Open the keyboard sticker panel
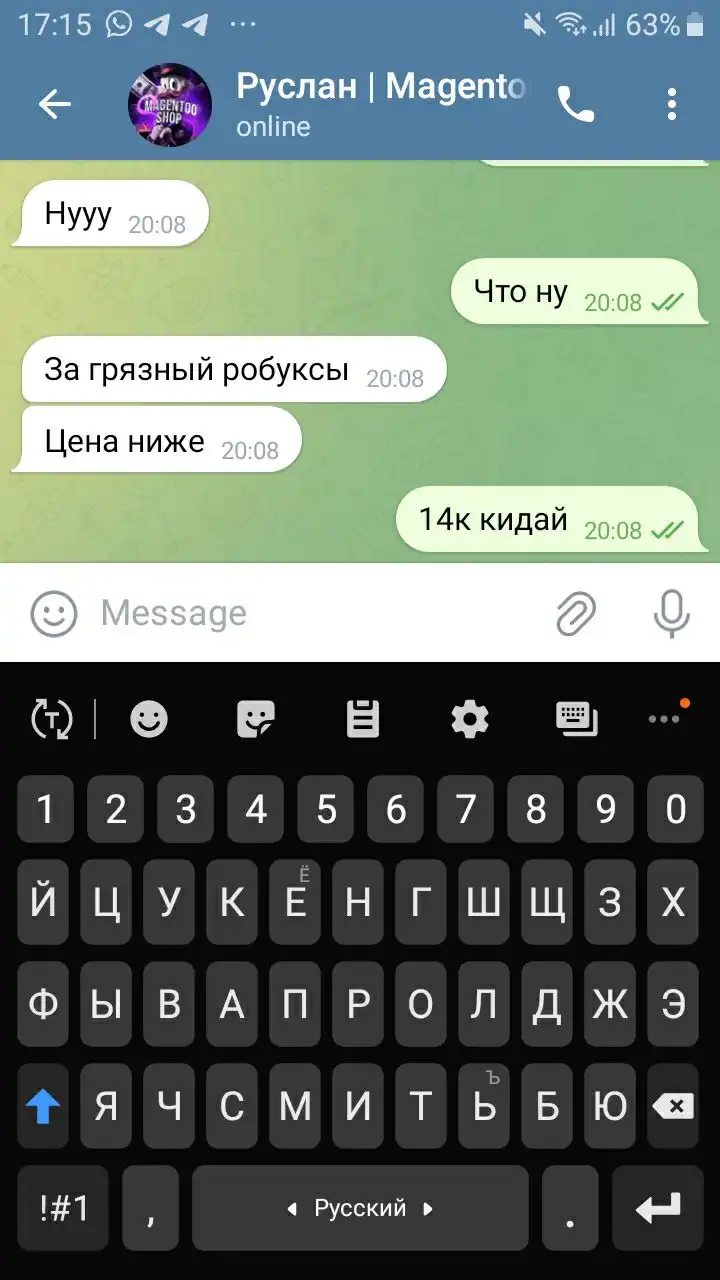The image size is (720, 1280). (x=256, y=719)
